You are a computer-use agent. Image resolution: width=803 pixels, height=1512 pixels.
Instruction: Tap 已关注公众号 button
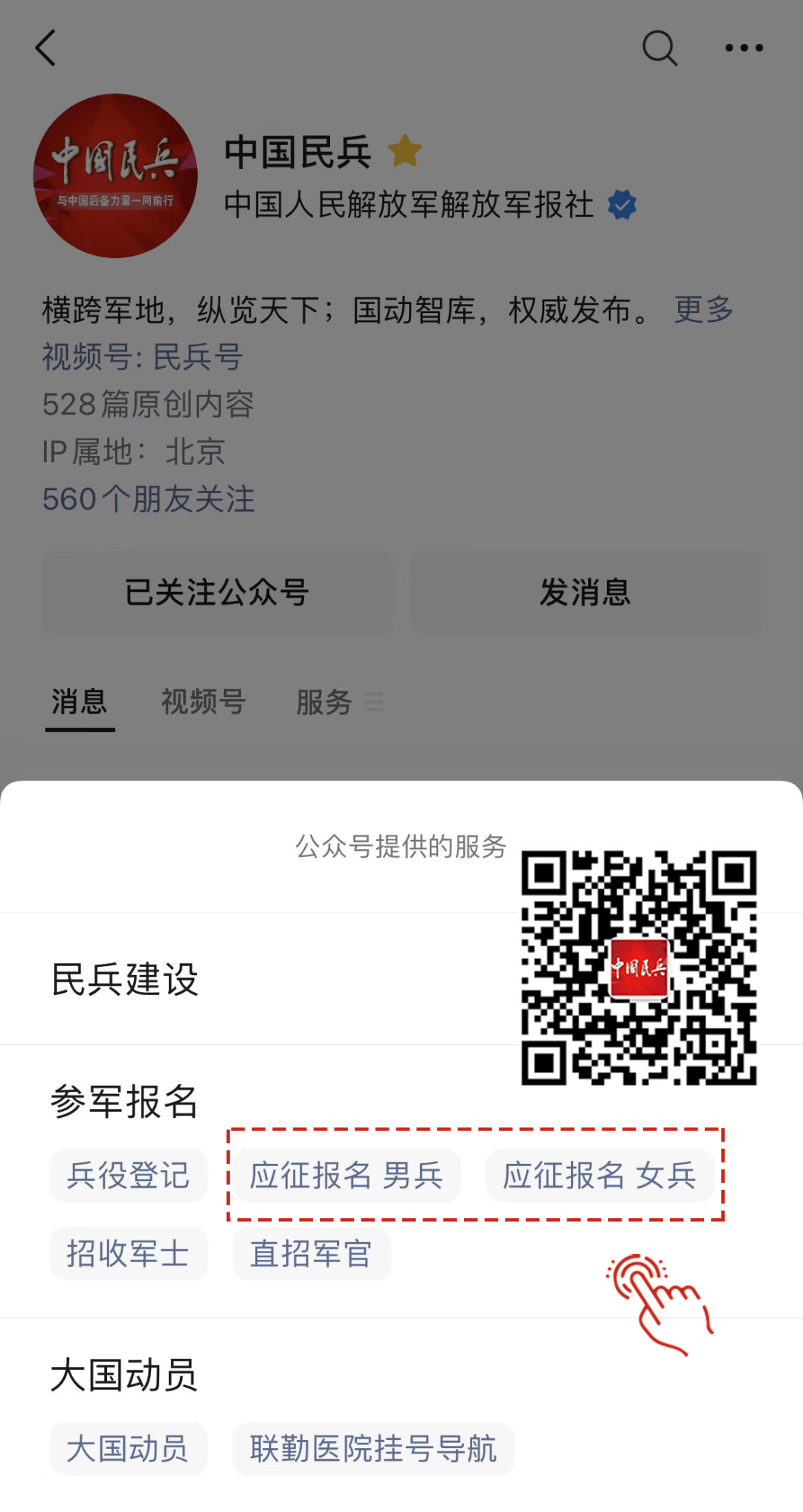click(x=216, y=593)
